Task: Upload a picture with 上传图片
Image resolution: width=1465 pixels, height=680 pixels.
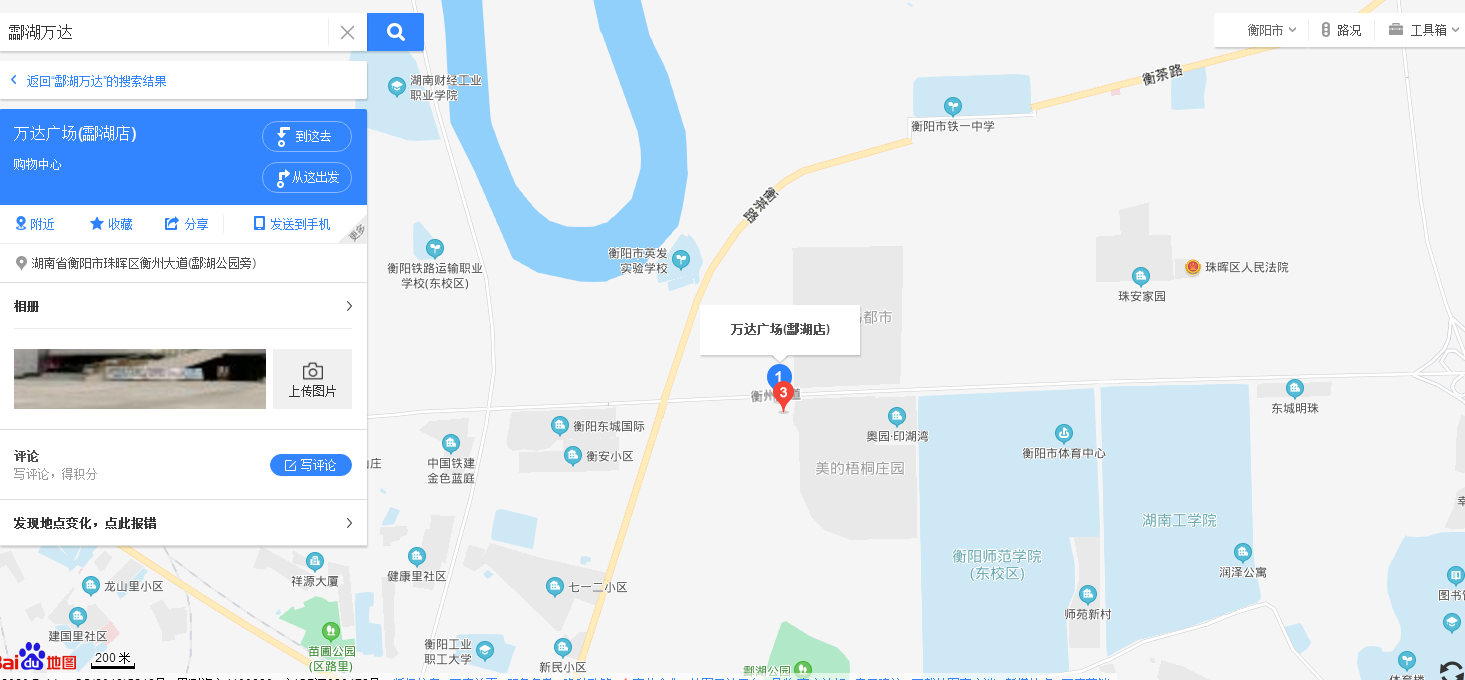Action: [312, 379]
